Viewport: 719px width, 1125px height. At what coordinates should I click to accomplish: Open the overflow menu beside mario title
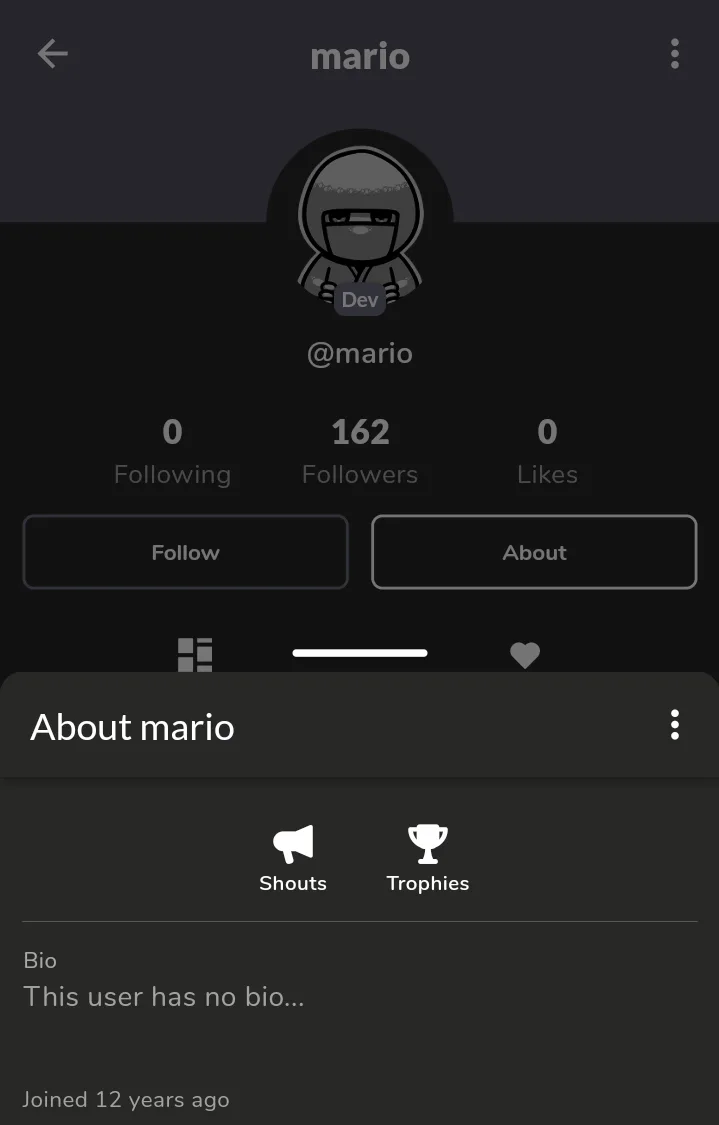(x=675, y=54)
